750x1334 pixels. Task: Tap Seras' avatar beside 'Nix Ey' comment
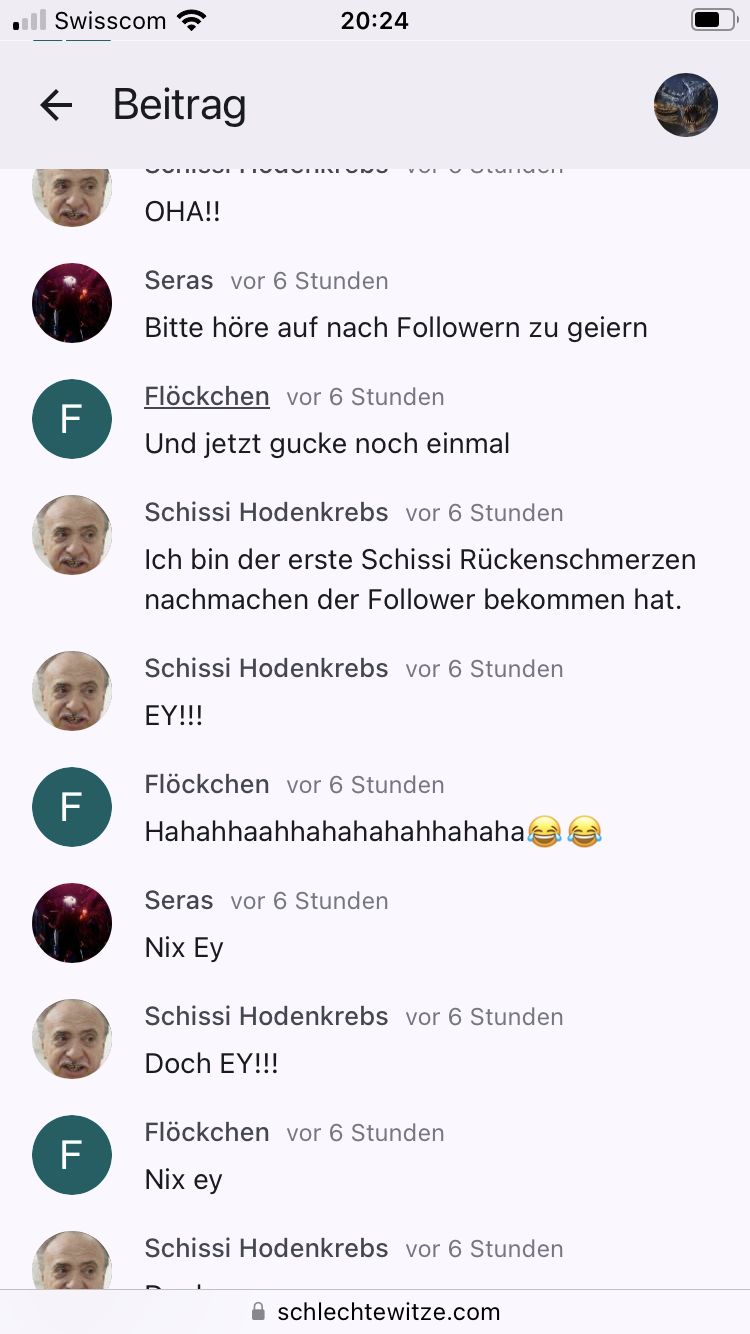72,923
